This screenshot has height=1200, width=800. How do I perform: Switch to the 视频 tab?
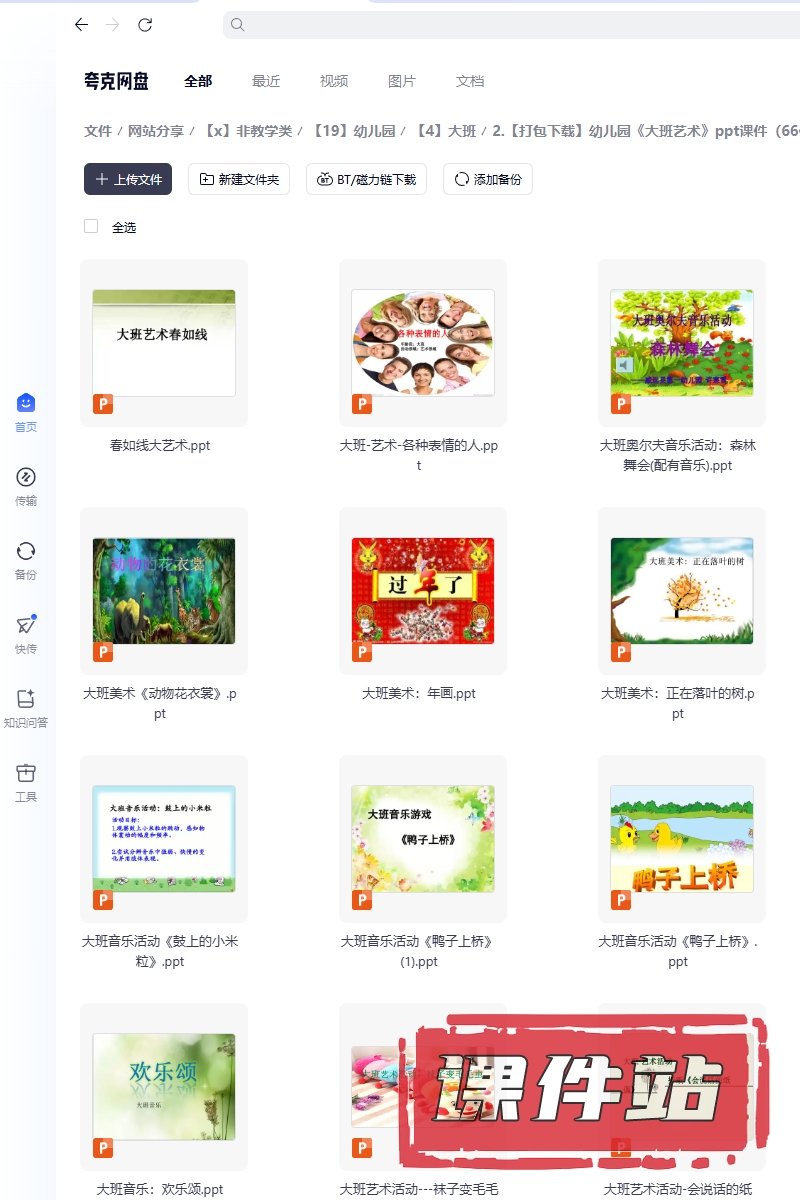click(334, 81)
